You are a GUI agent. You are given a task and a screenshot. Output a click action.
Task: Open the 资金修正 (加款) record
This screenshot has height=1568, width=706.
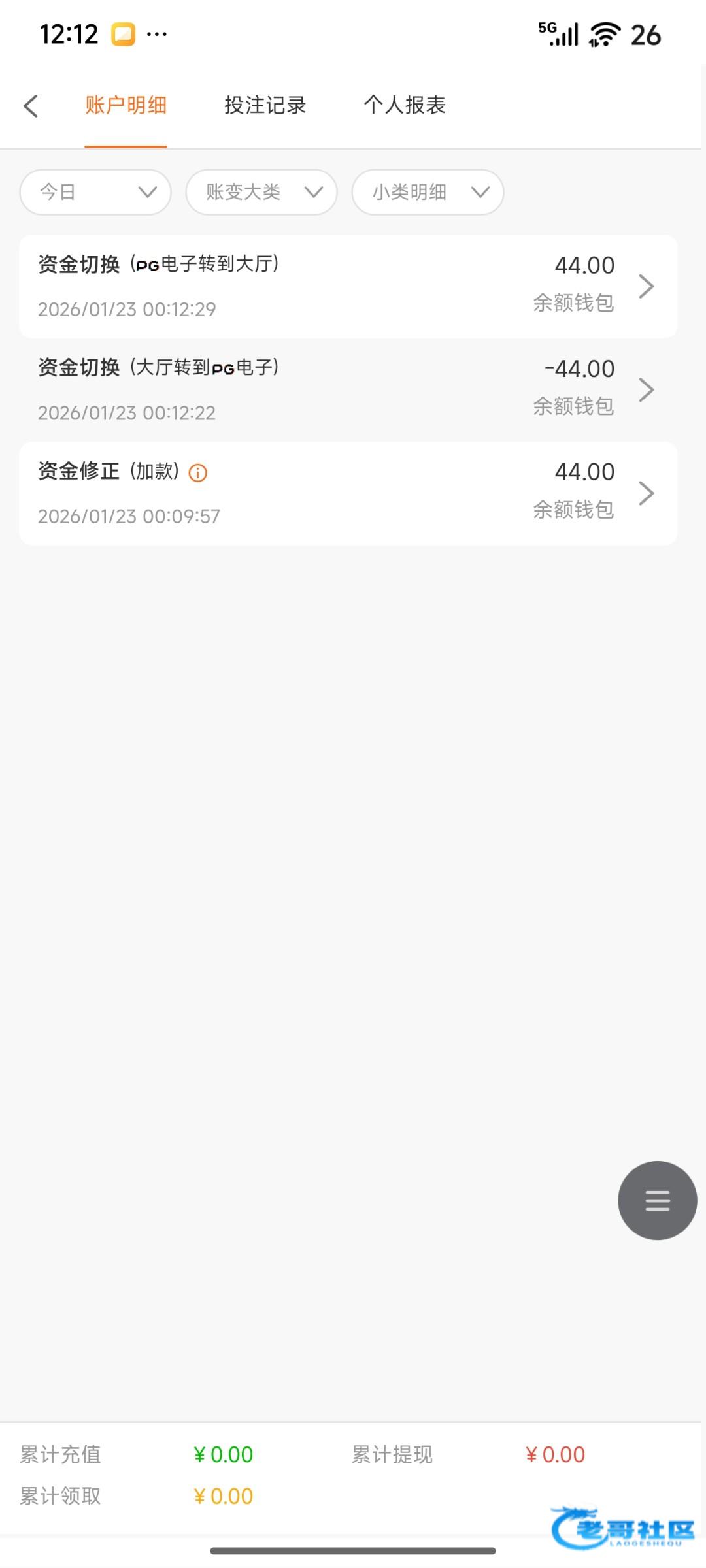click(x=348, y=493)
